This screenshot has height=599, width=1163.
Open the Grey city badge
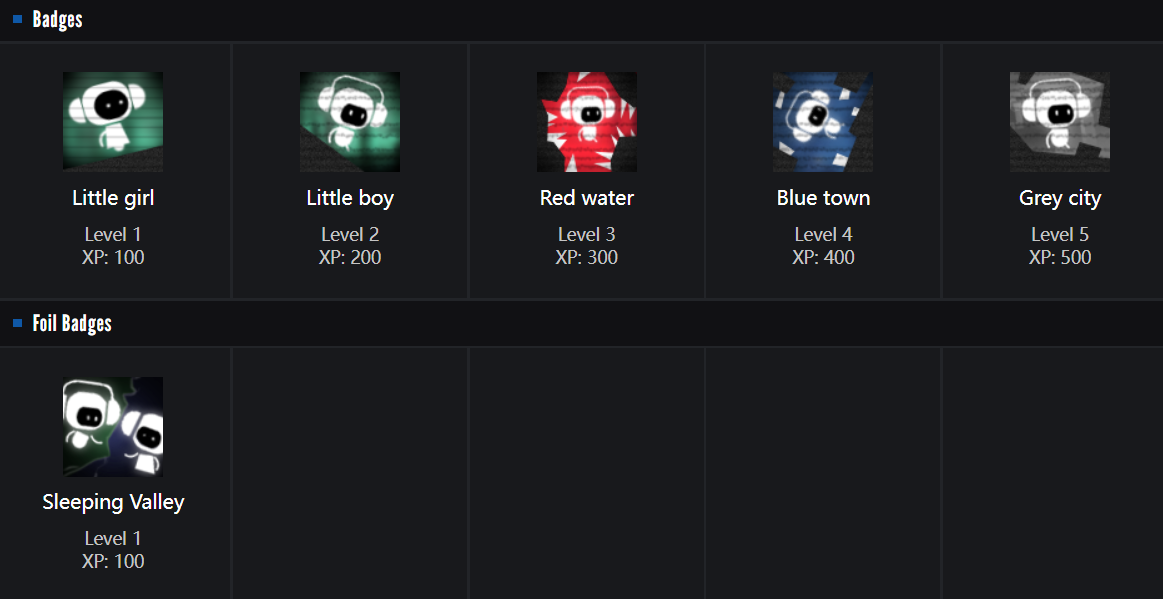(x=1060, y=122)
